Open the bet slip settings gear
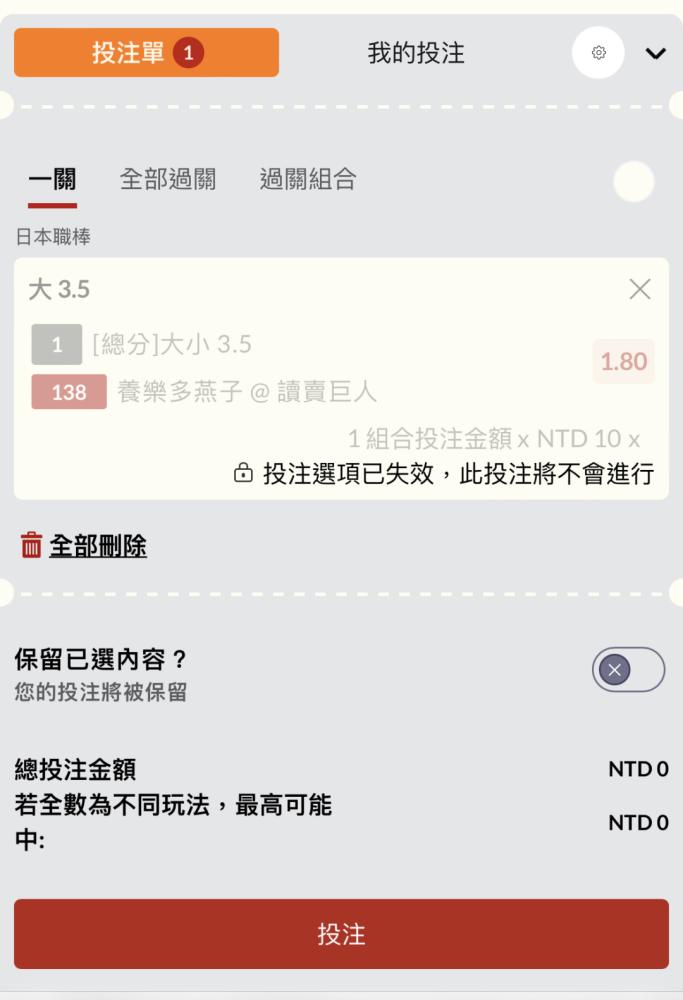This screenshot has height=1000, width=683. point(598,53)
